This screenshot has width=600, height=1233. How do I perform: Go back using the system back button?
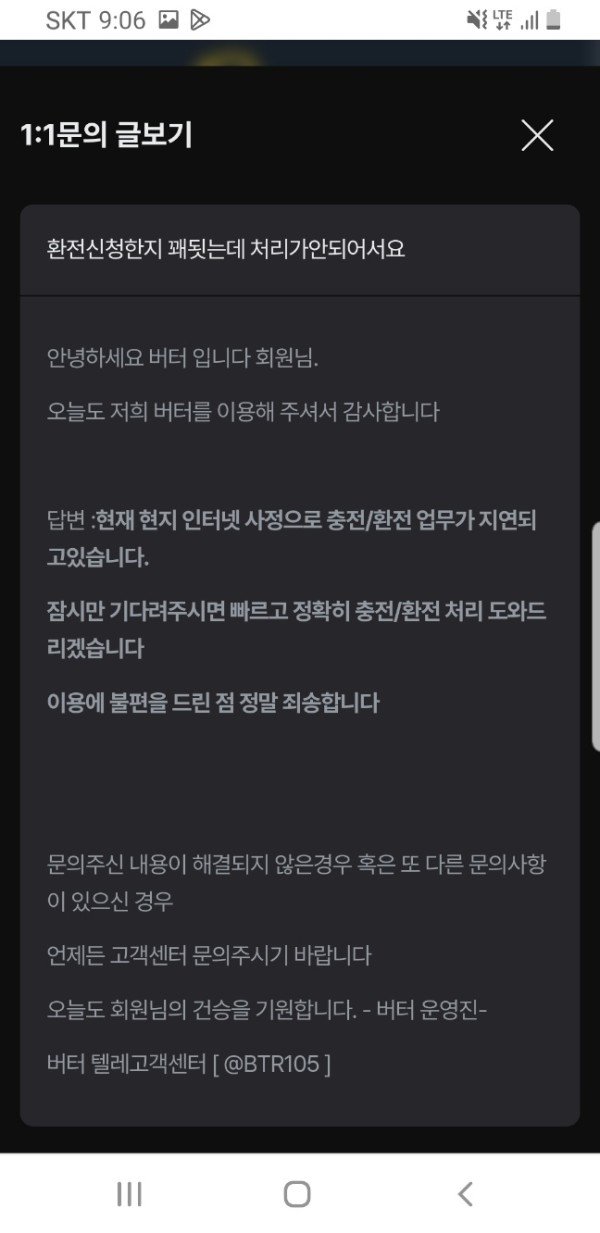pyautogui.click(x=464, y=1193)
